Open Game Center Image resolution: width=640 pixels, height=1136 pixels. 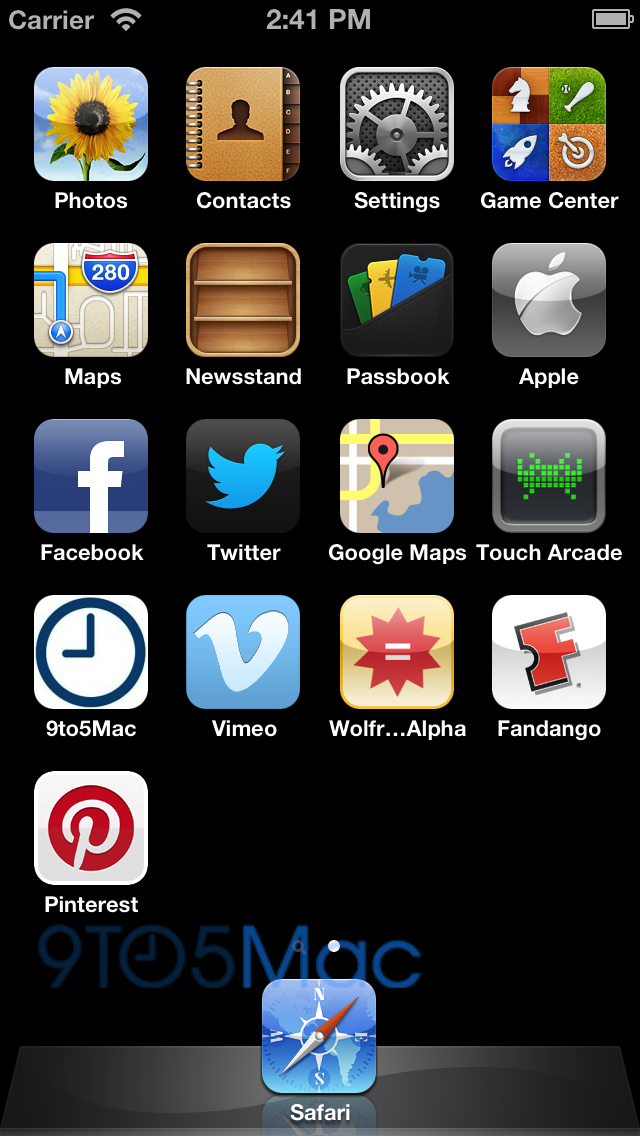click(549, 124)
